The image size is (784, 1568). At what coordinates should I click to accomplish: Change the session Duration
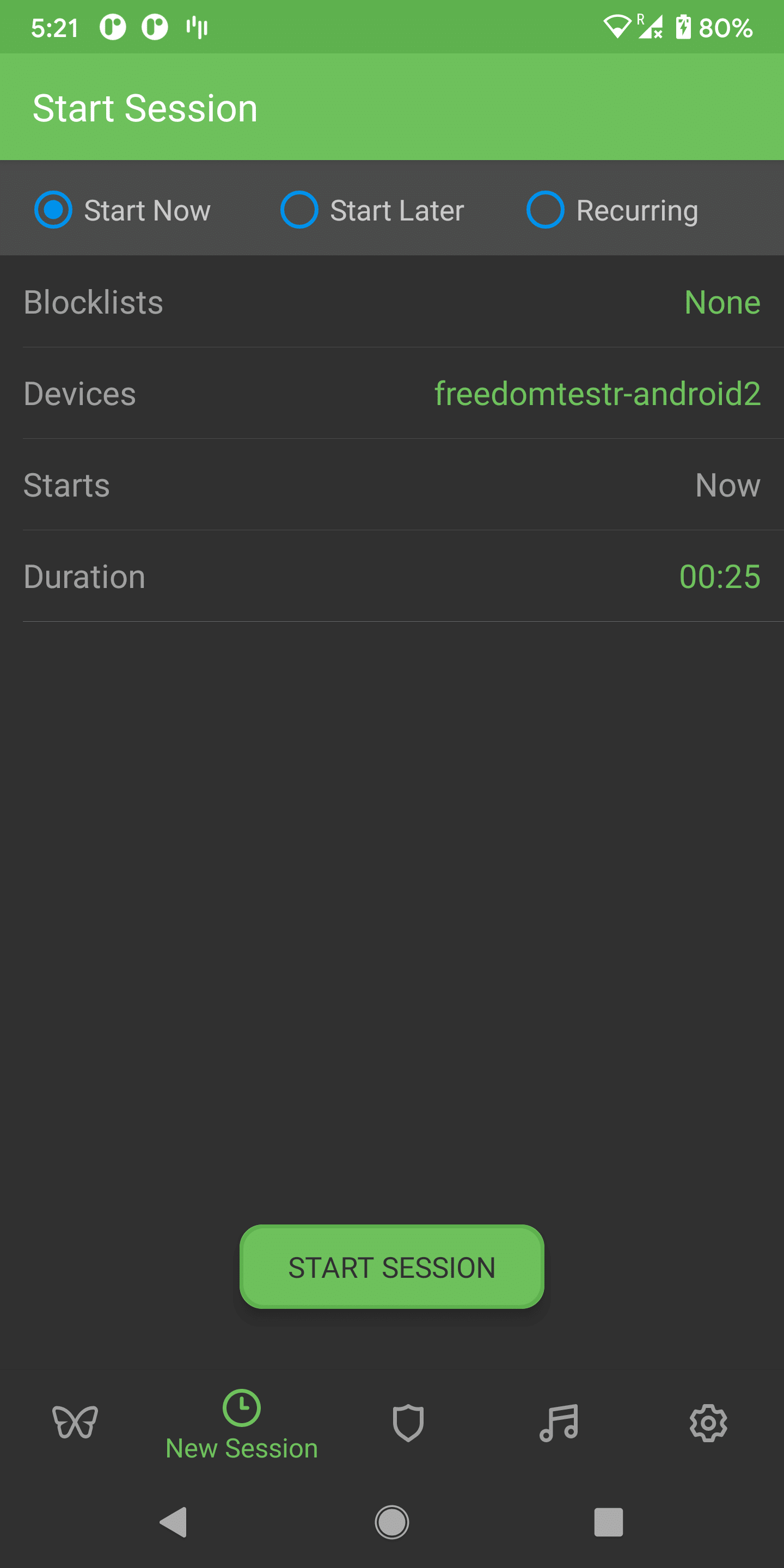[x=392, y=577]
